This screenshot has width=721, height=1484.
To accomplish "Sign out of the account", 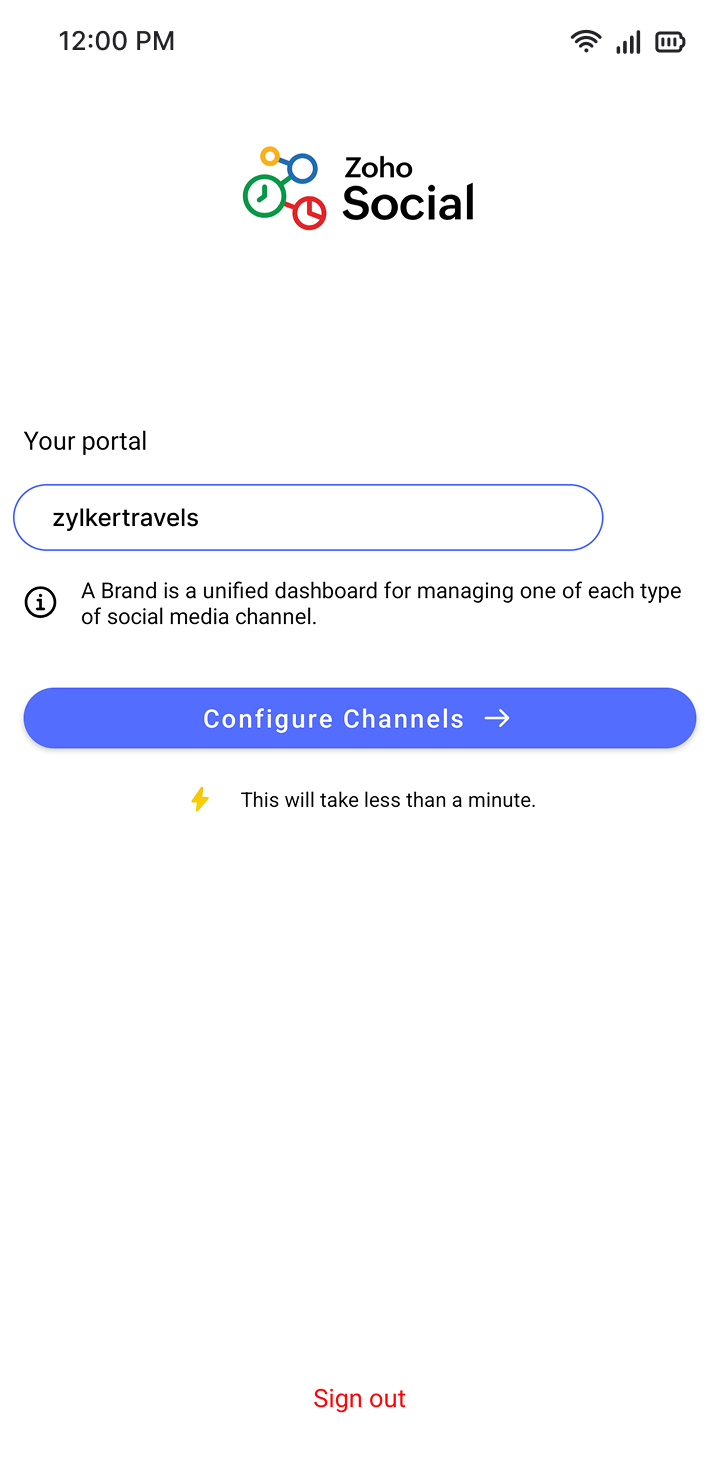I will point(360,1398).
